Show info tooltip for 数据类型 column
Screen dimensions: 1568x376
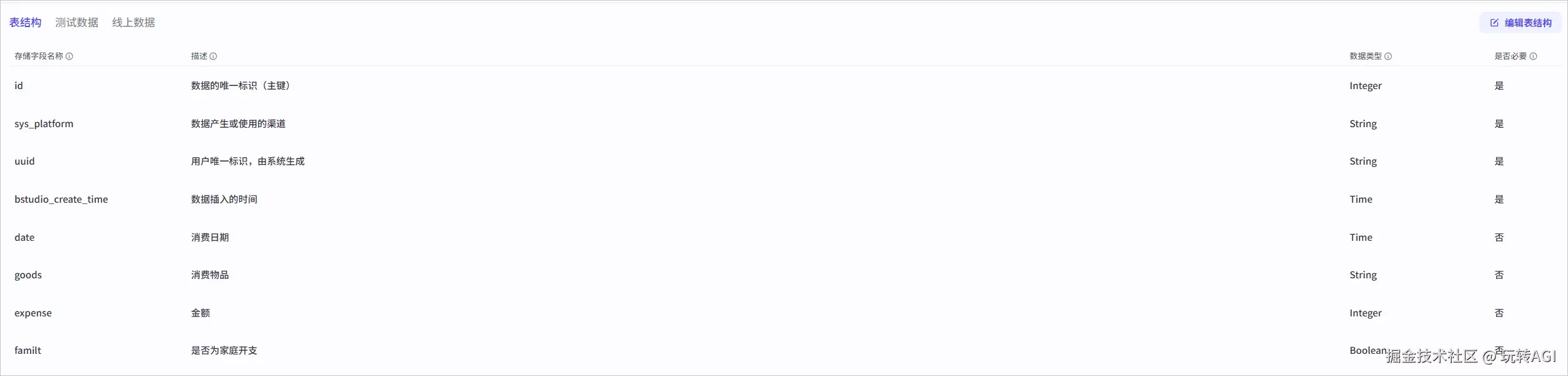point(1388,57)
